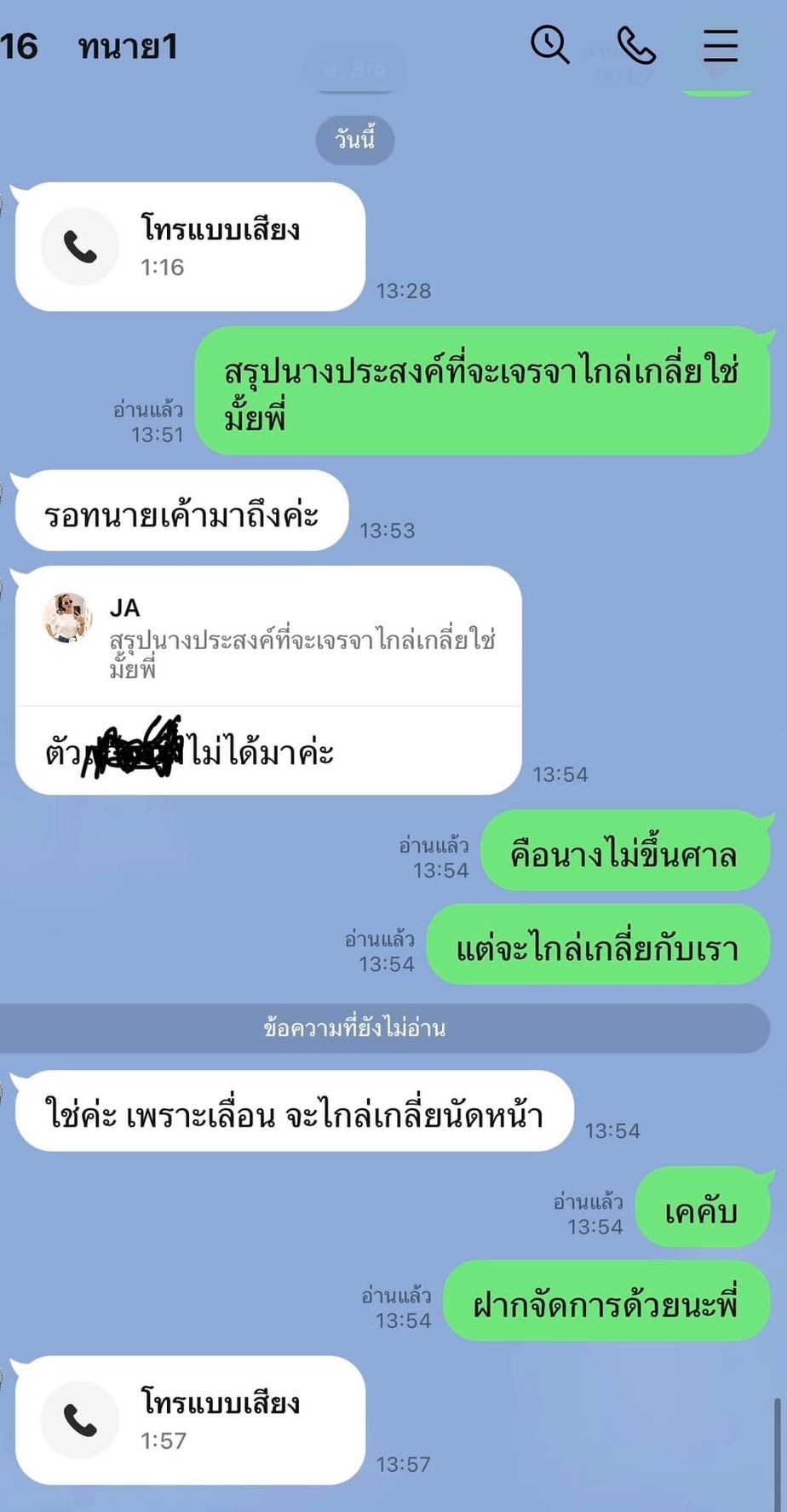Tap the วันนี้ date chip
This screenshot has height=1512, width=787.
coord(354,139)
